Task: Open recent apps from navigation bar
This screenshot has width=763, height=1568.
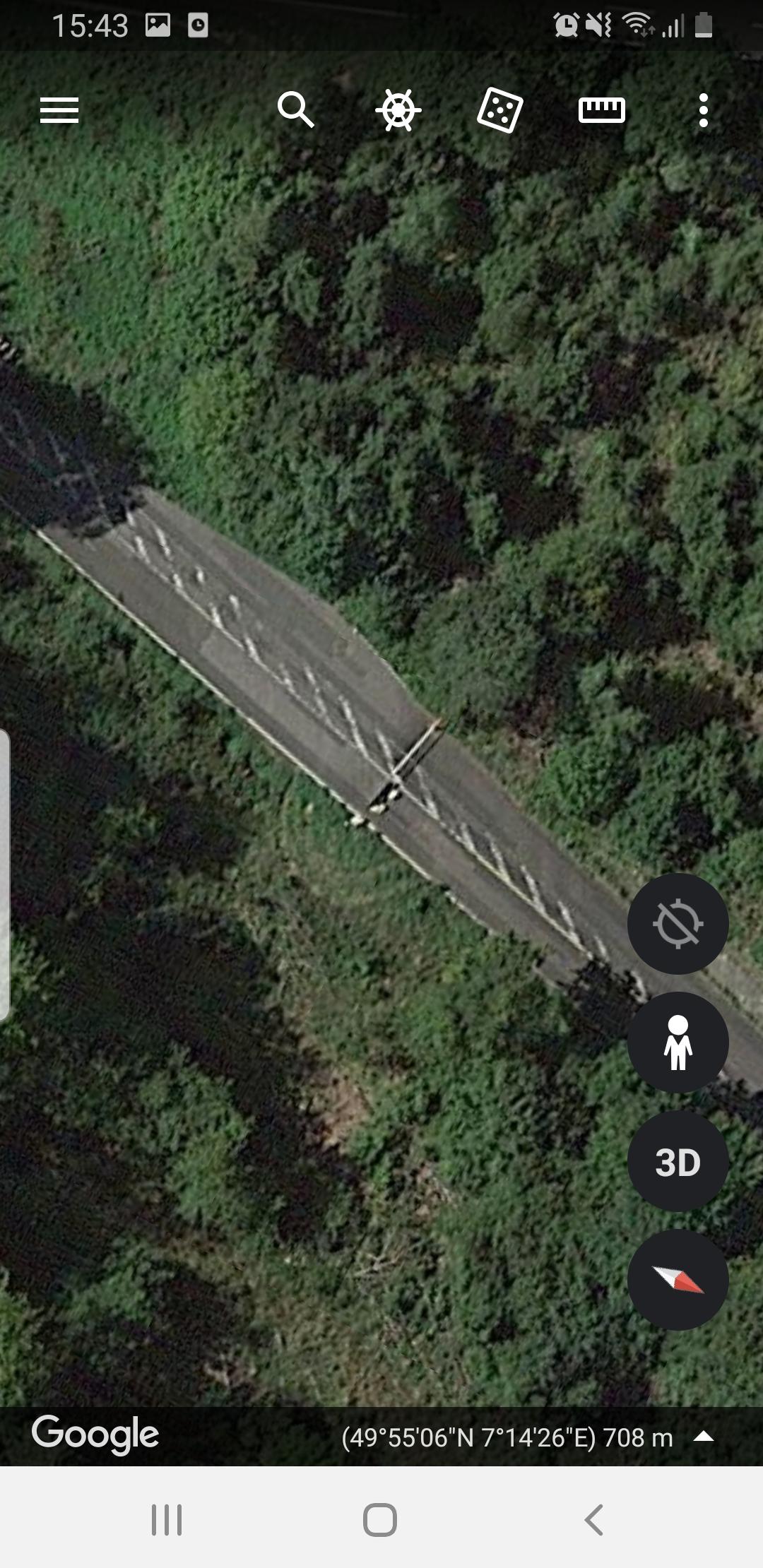Action: coord(167,1519)
